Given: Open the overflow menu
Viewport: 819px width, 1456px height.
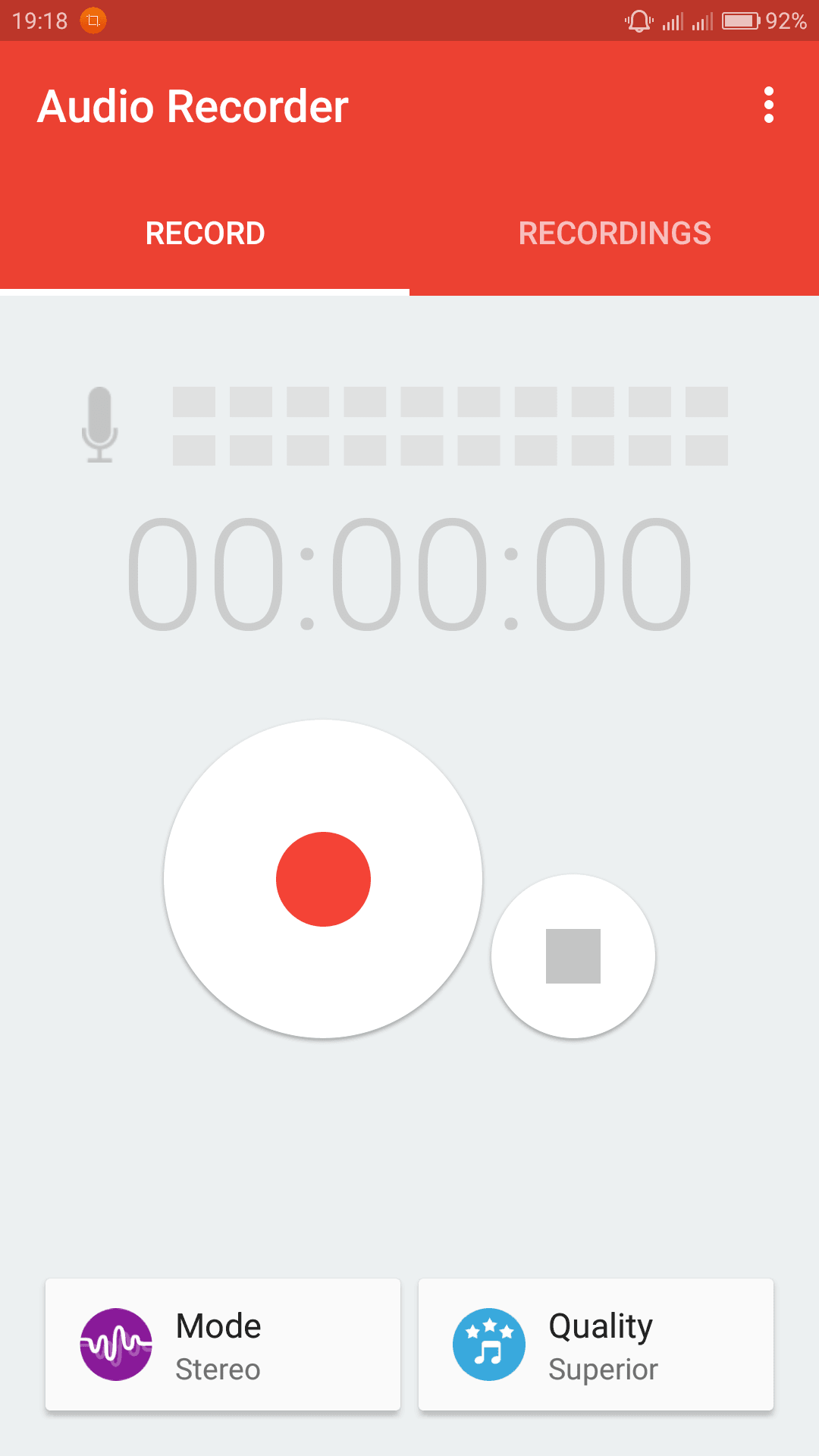Looking at the screenshot, I should (x=768, y=105).
